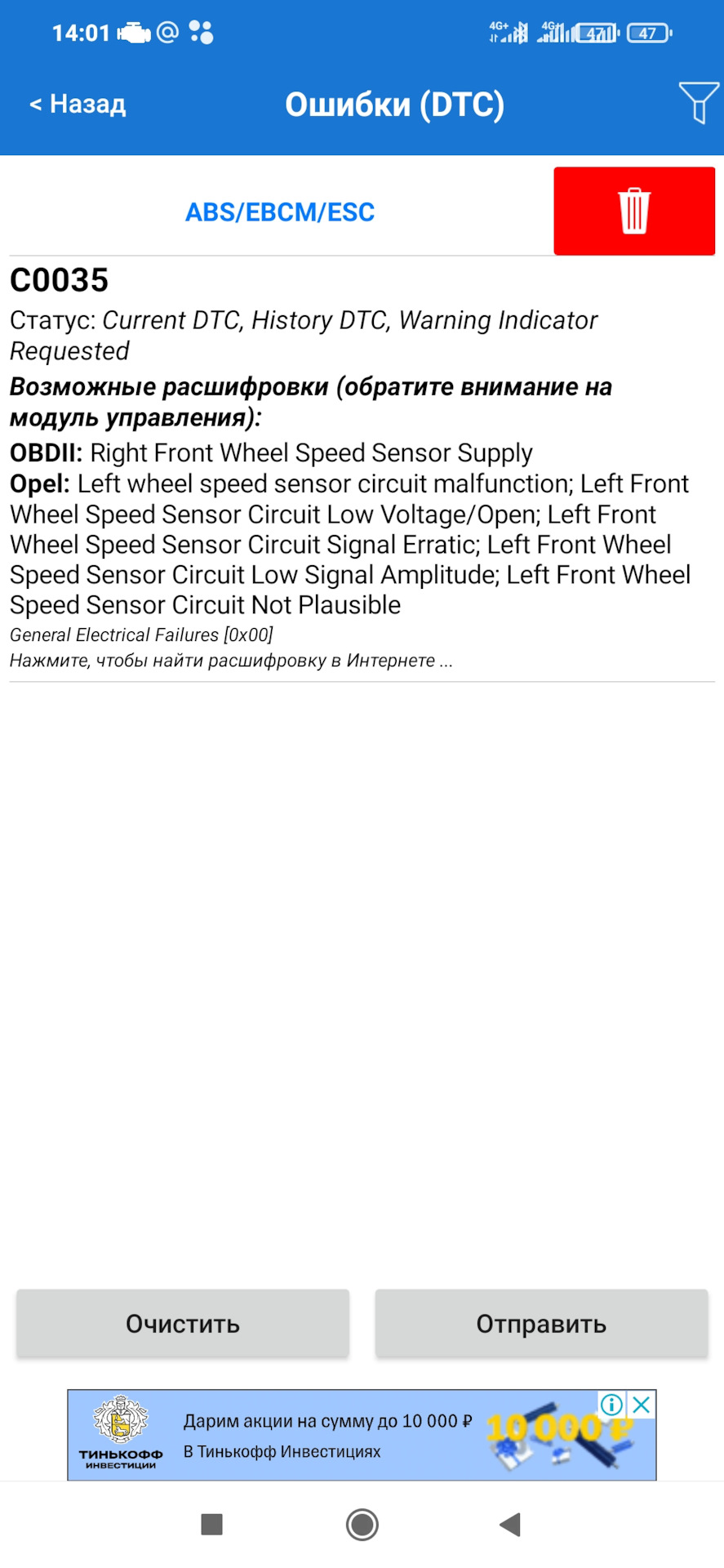Go to the system home screen
Viewport: 724px width, 1568px height.
[x=362, y=1524]
